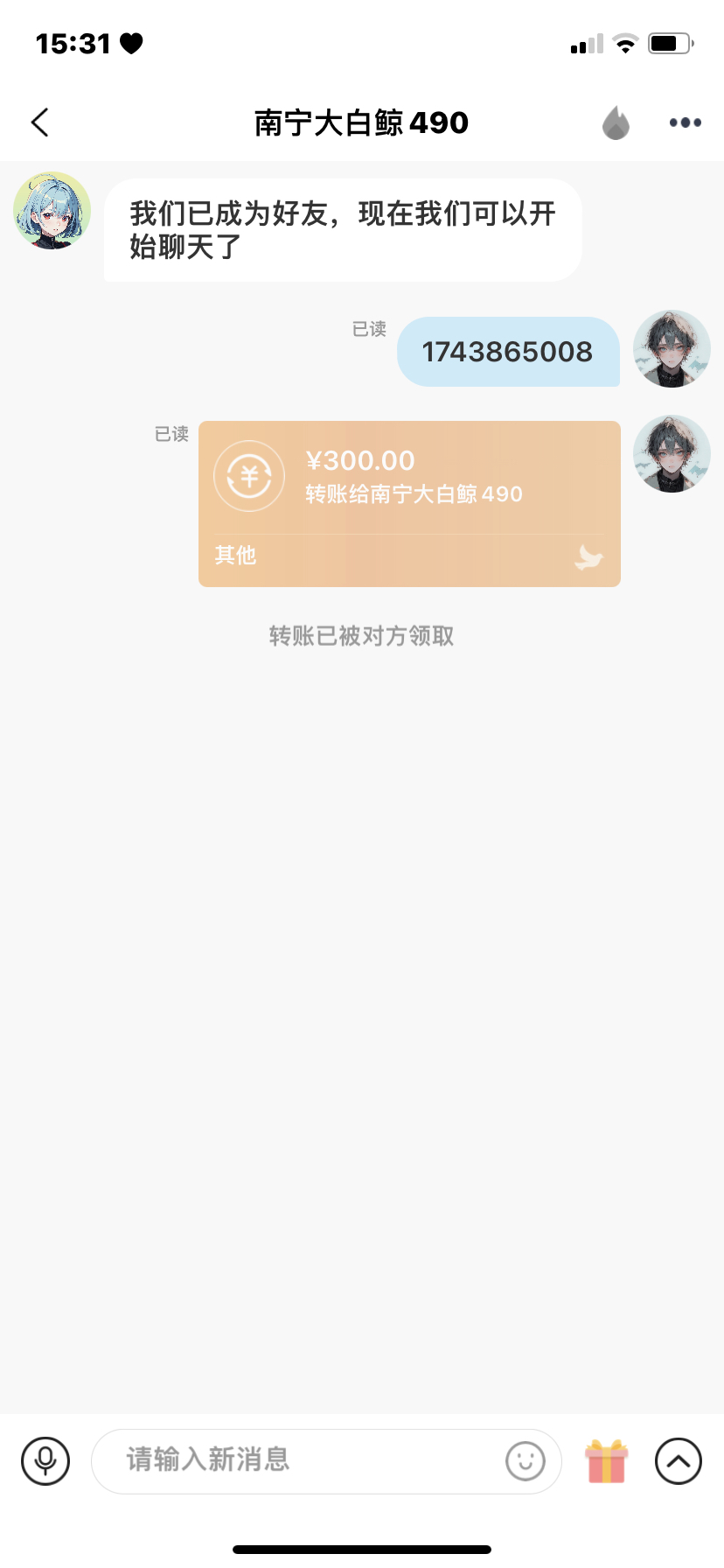The width and height of the screenshot is (724, 1568).
Task: Tap the flame icon in the header
Action: (616, 122)
